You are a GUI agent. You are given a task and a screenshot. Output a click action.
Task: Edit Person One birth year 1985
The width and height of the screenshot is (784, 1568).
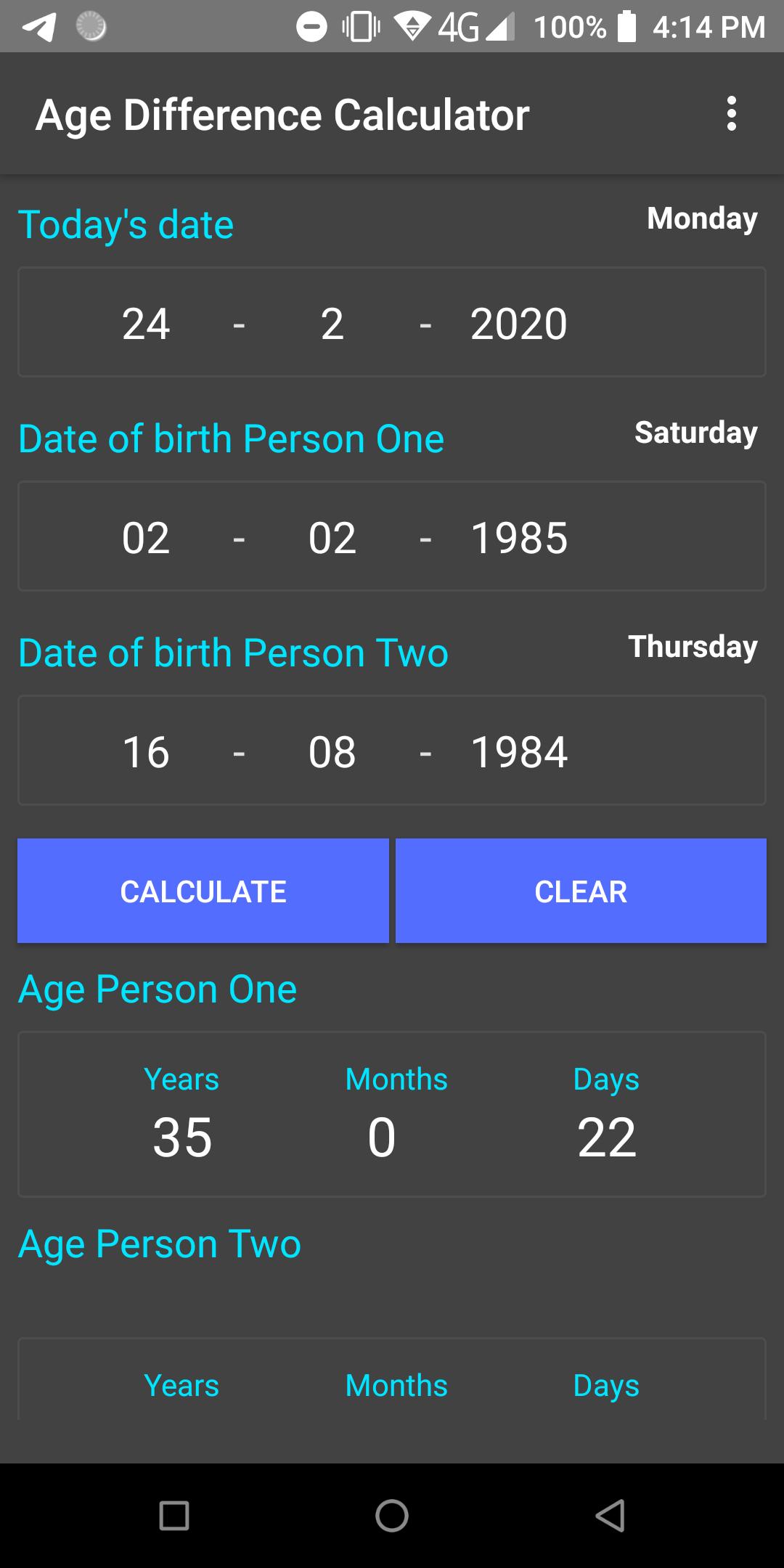(x=518, y=537)
